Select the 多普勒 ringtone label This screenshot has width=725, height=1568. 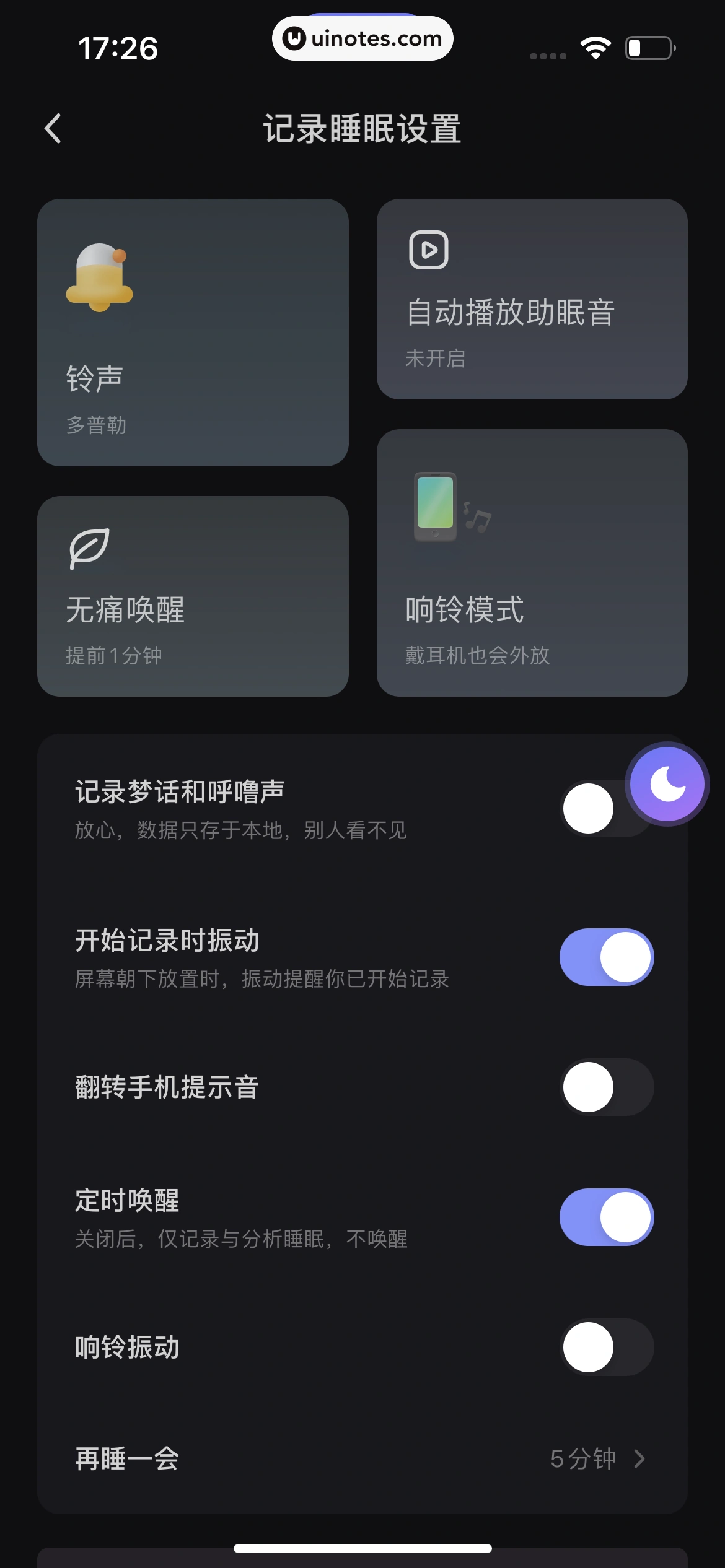point(97,425)
